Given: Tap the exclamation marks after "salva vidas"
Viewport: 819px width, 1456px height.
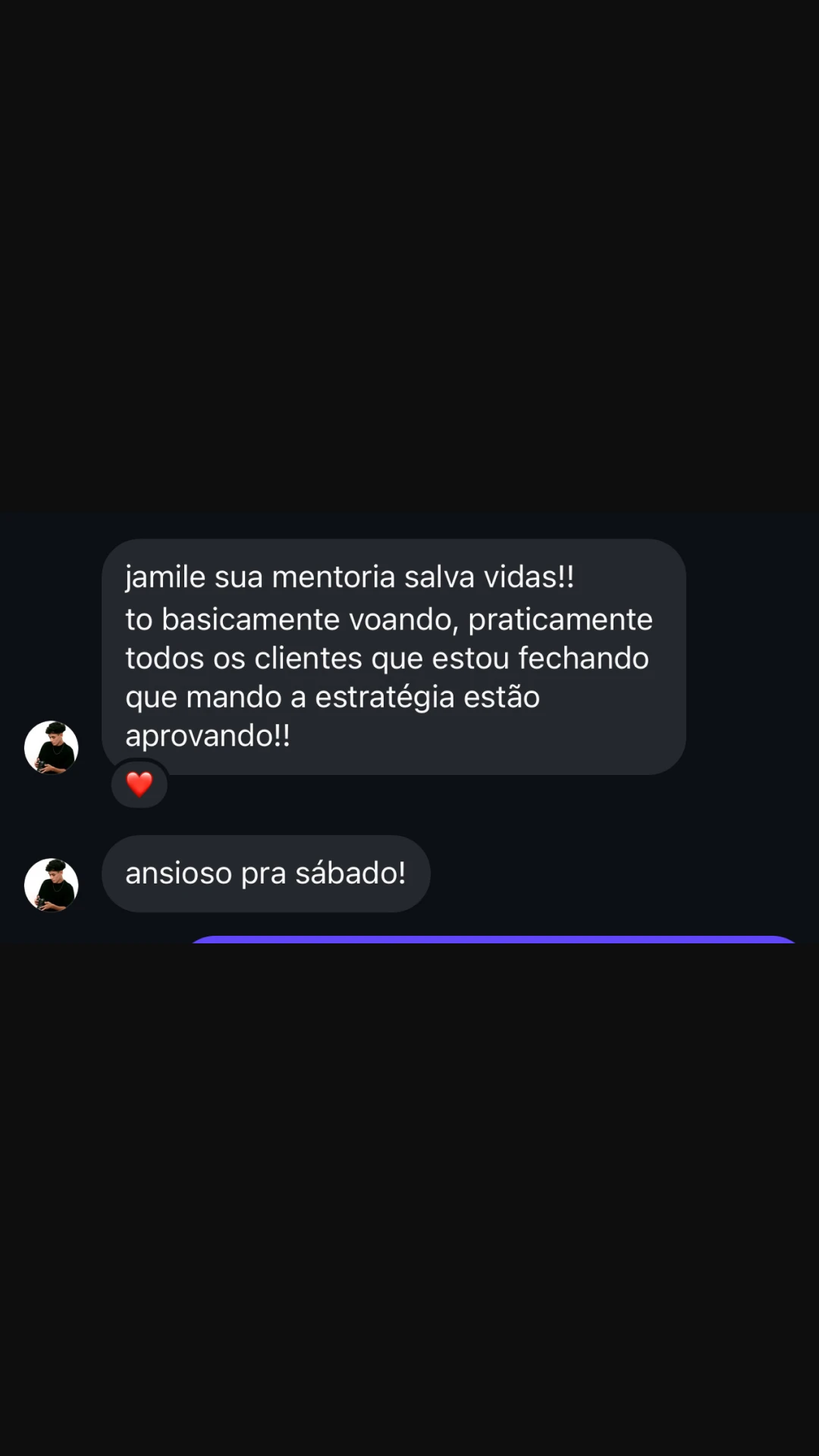Looking at the screenshot, I should (x=565, y=576).
